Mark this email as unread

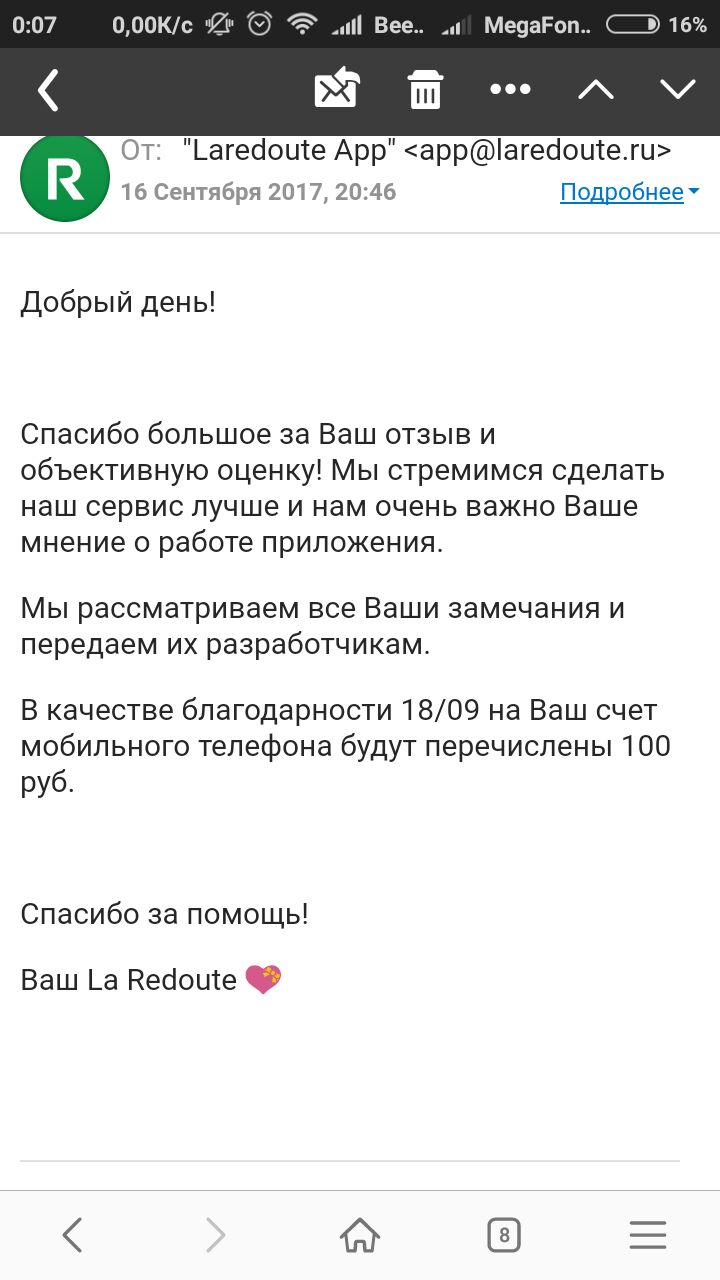tap(337, 90)
